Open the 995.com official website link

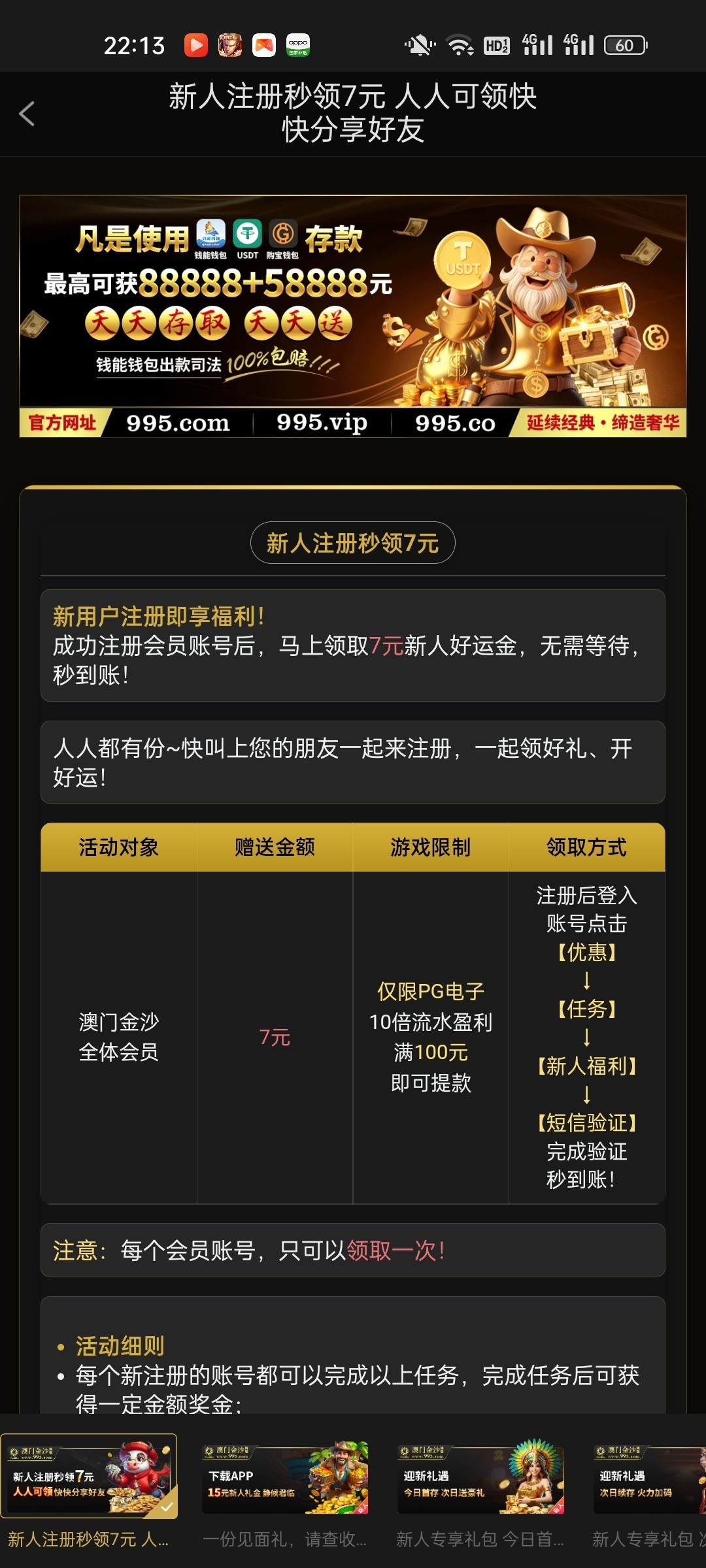click(x=176, y=423)
